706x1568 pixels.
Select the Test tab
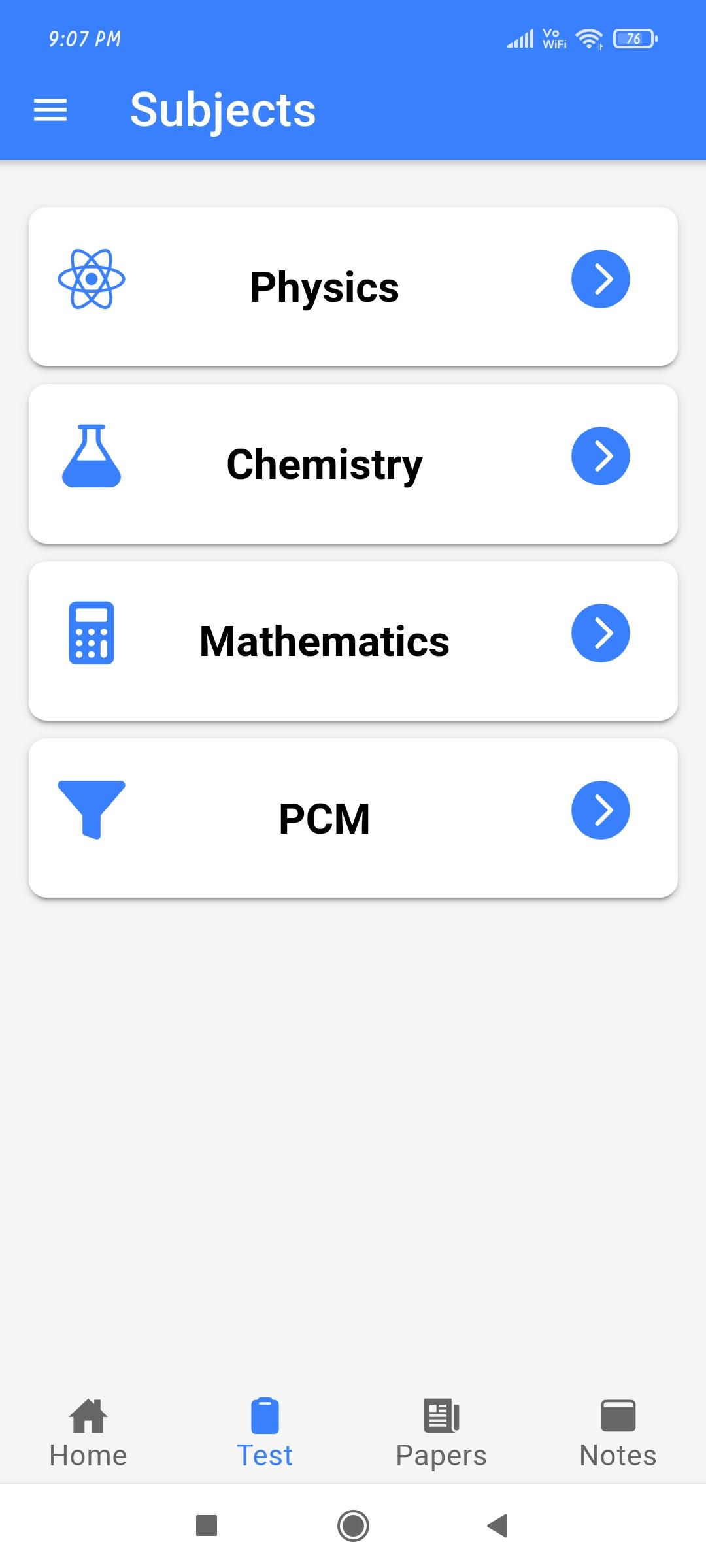click(265, 1434)
